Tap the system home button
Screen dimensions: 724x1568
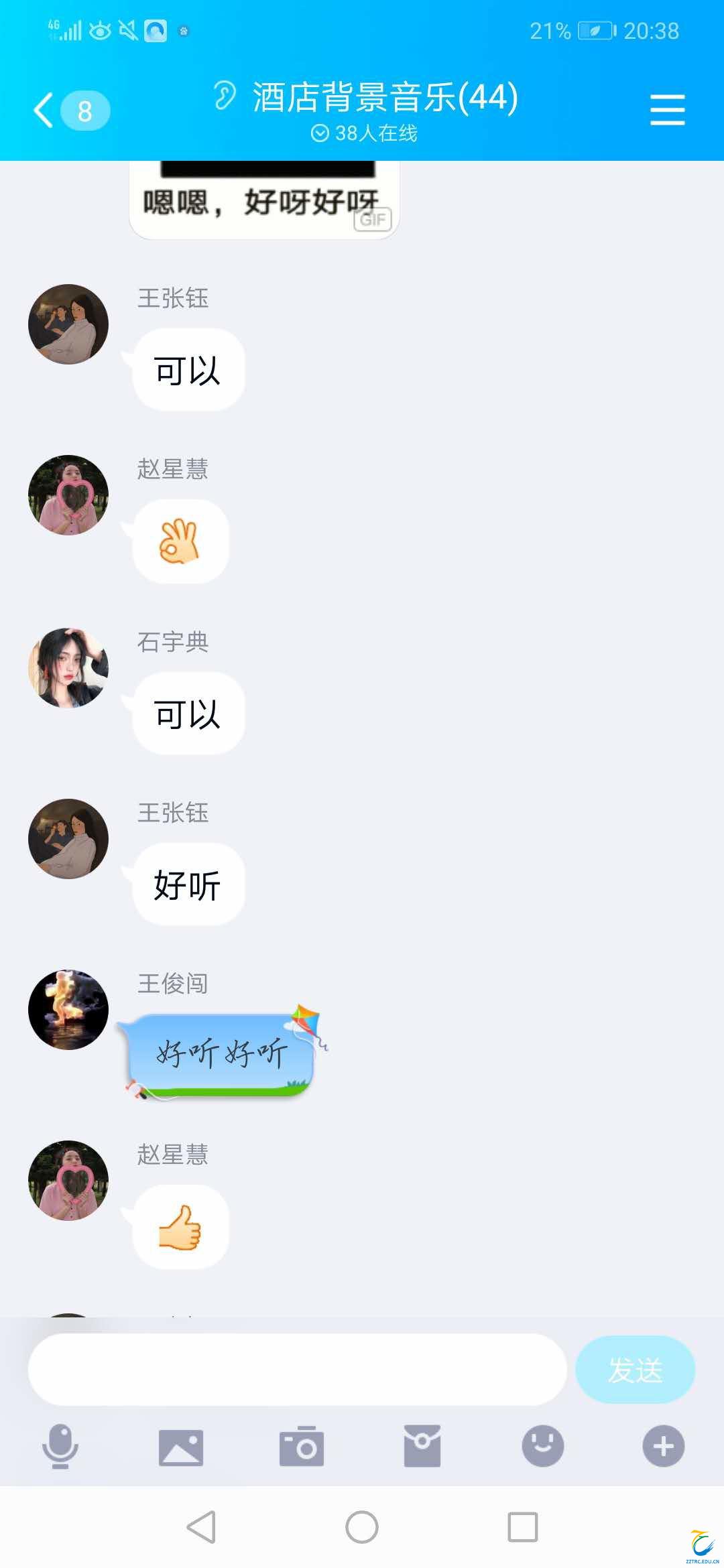[362, 1527]
